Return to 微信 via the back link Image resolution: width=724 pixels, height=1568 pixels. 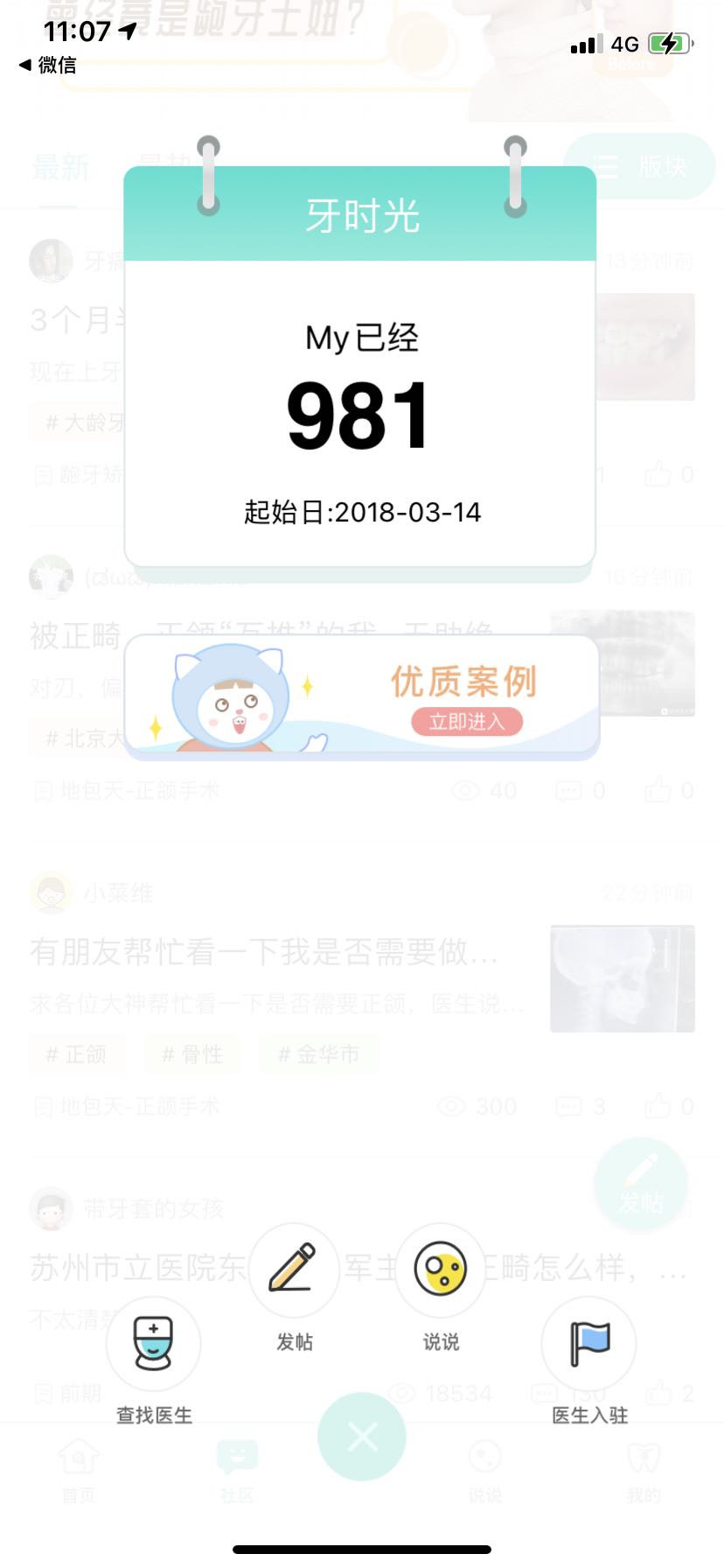pyautogui.click(x=47, y=65)
